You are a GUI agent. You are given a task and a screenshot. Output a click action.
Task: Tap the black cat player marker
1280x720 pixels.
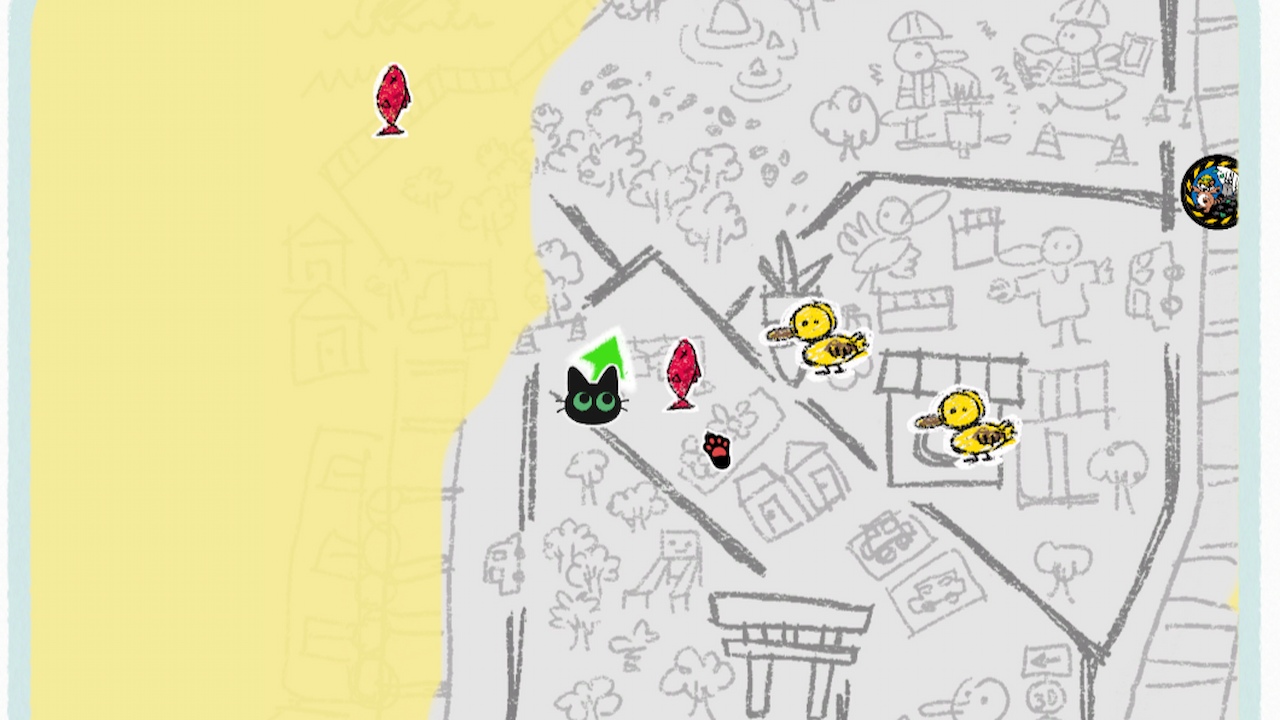[x=594, y=397]
